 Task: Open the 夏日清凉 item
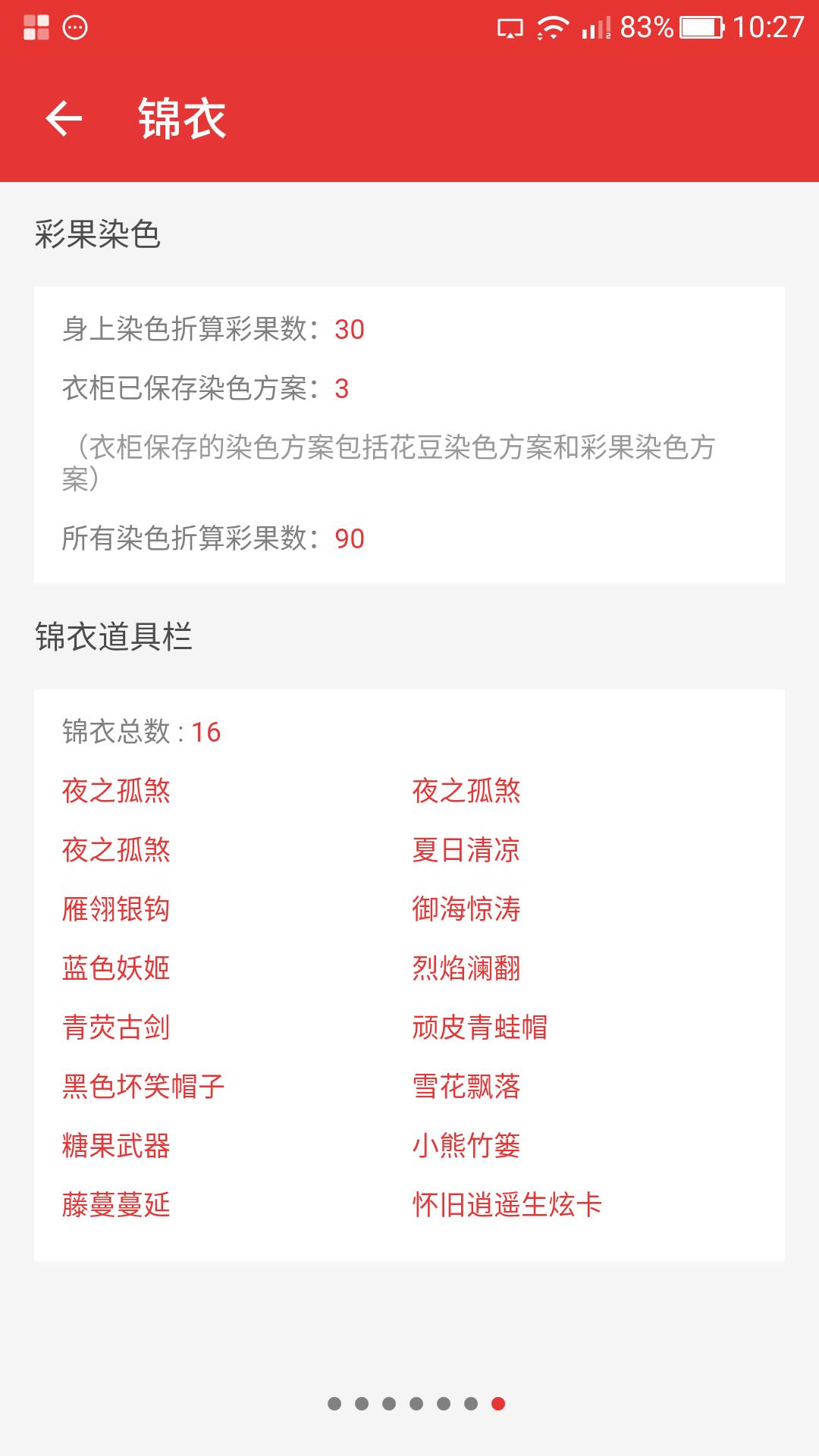tap(466, 849)
